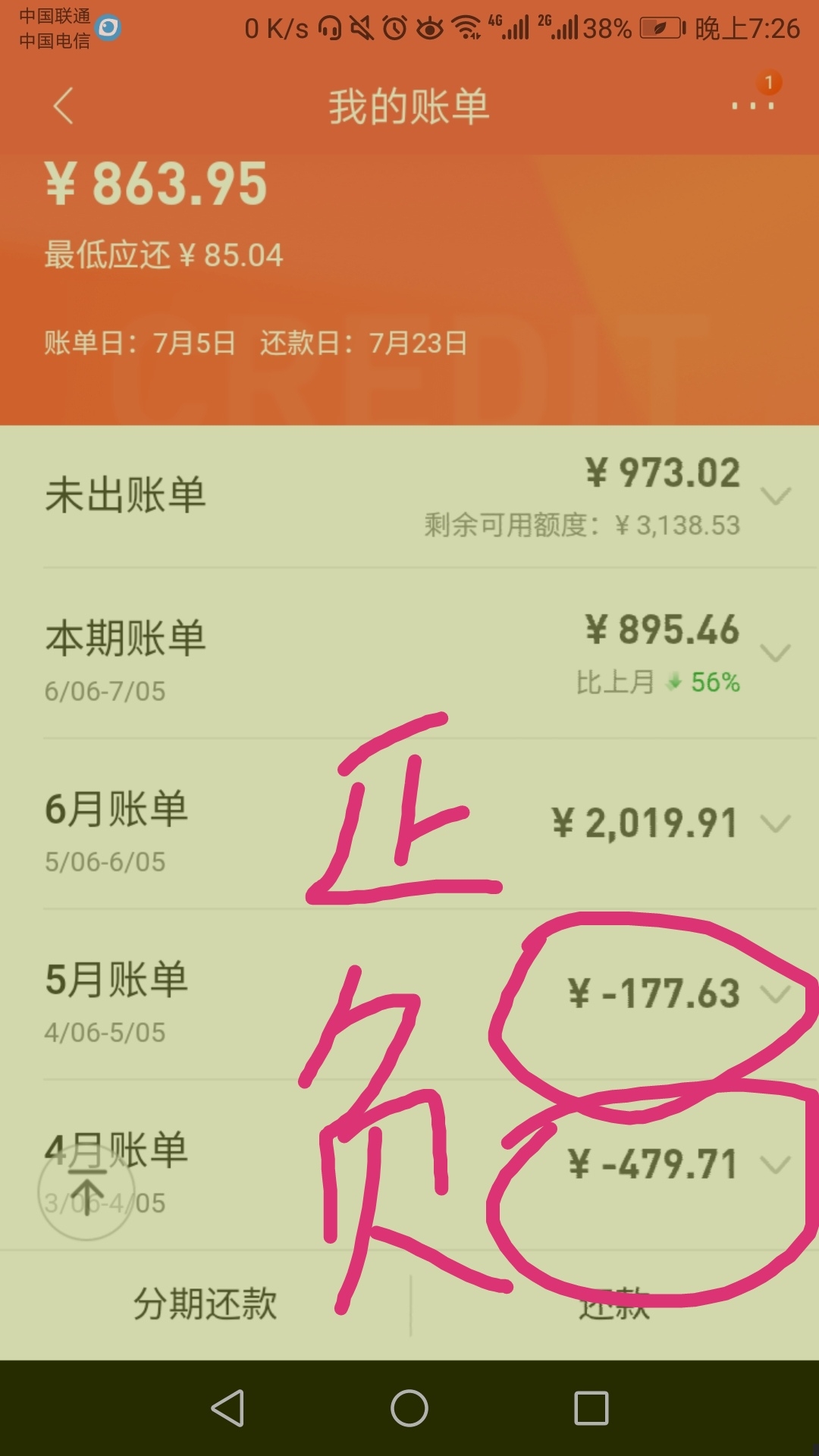Expand the 未出账单 row
Image resolution: width=819 pixels, height=1456 pixels.
[409, 496]
